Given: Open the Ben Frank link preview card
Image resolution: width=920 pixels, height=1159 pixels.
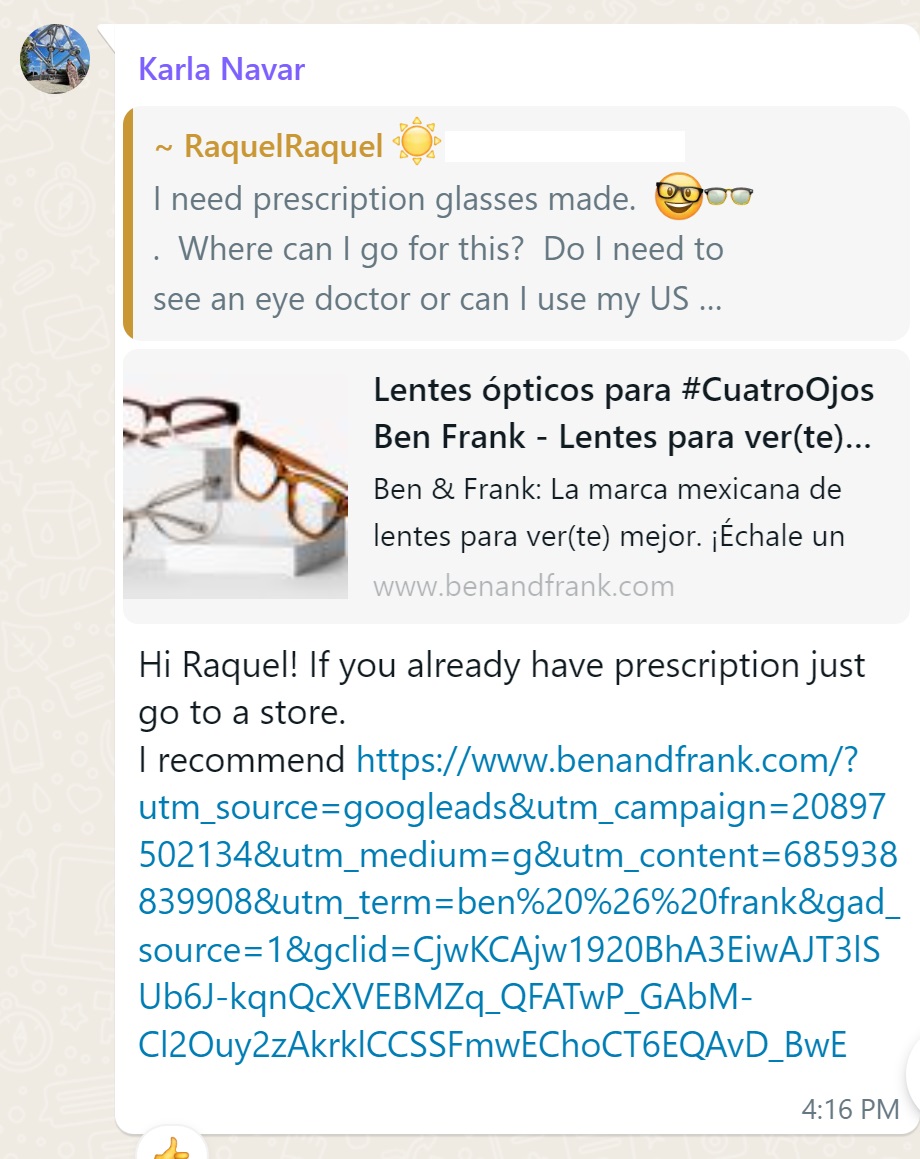Looking at the screenshot, I should [x=515, y=486].
